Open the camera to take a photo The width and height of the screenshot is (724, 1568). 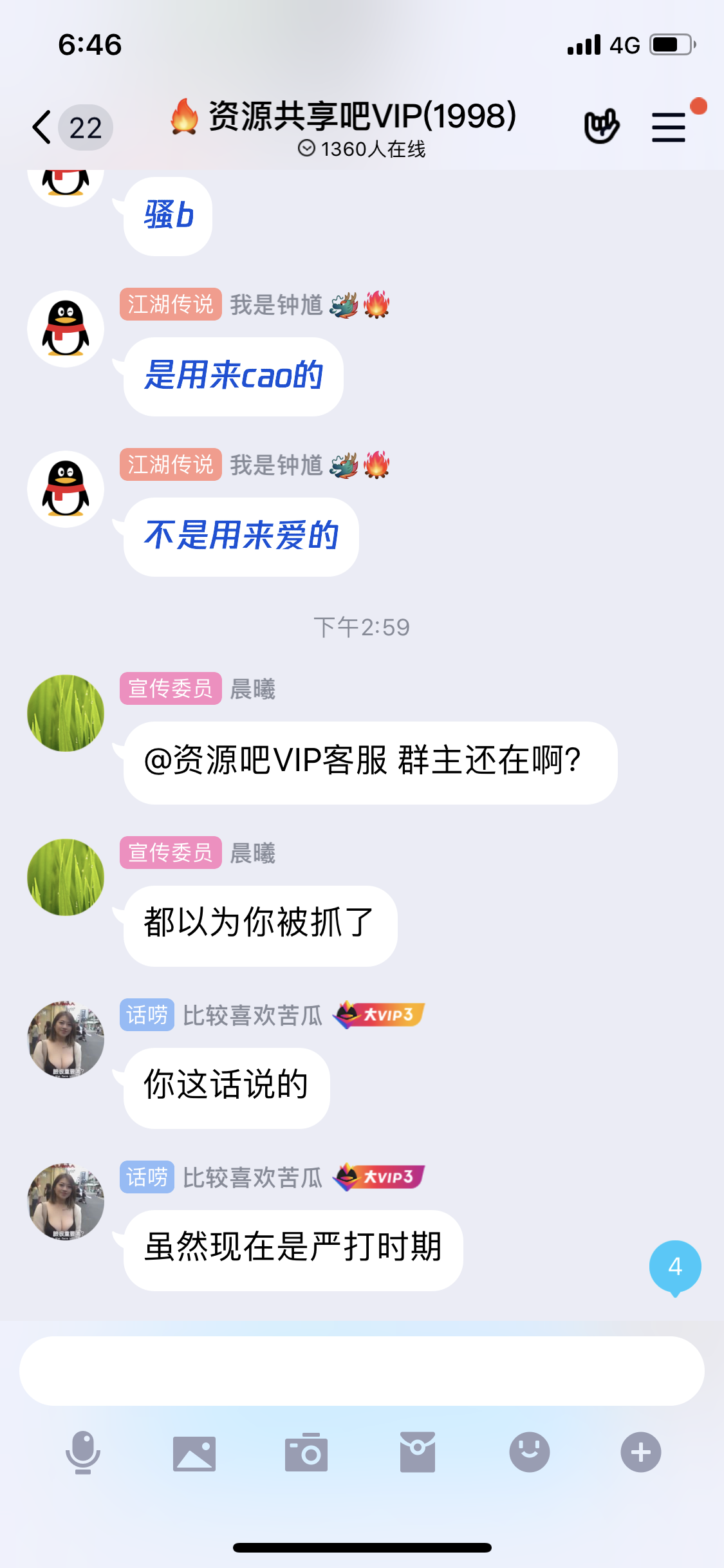coord(306,1453)
